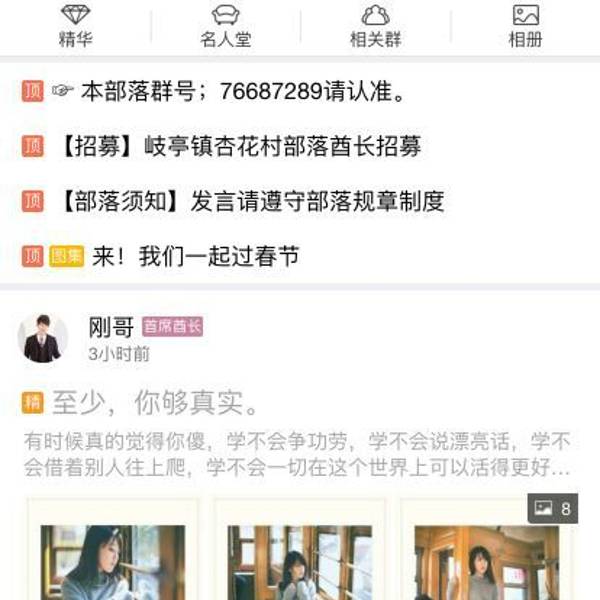Open the 精华 section
600x600 pixels.
75,26
